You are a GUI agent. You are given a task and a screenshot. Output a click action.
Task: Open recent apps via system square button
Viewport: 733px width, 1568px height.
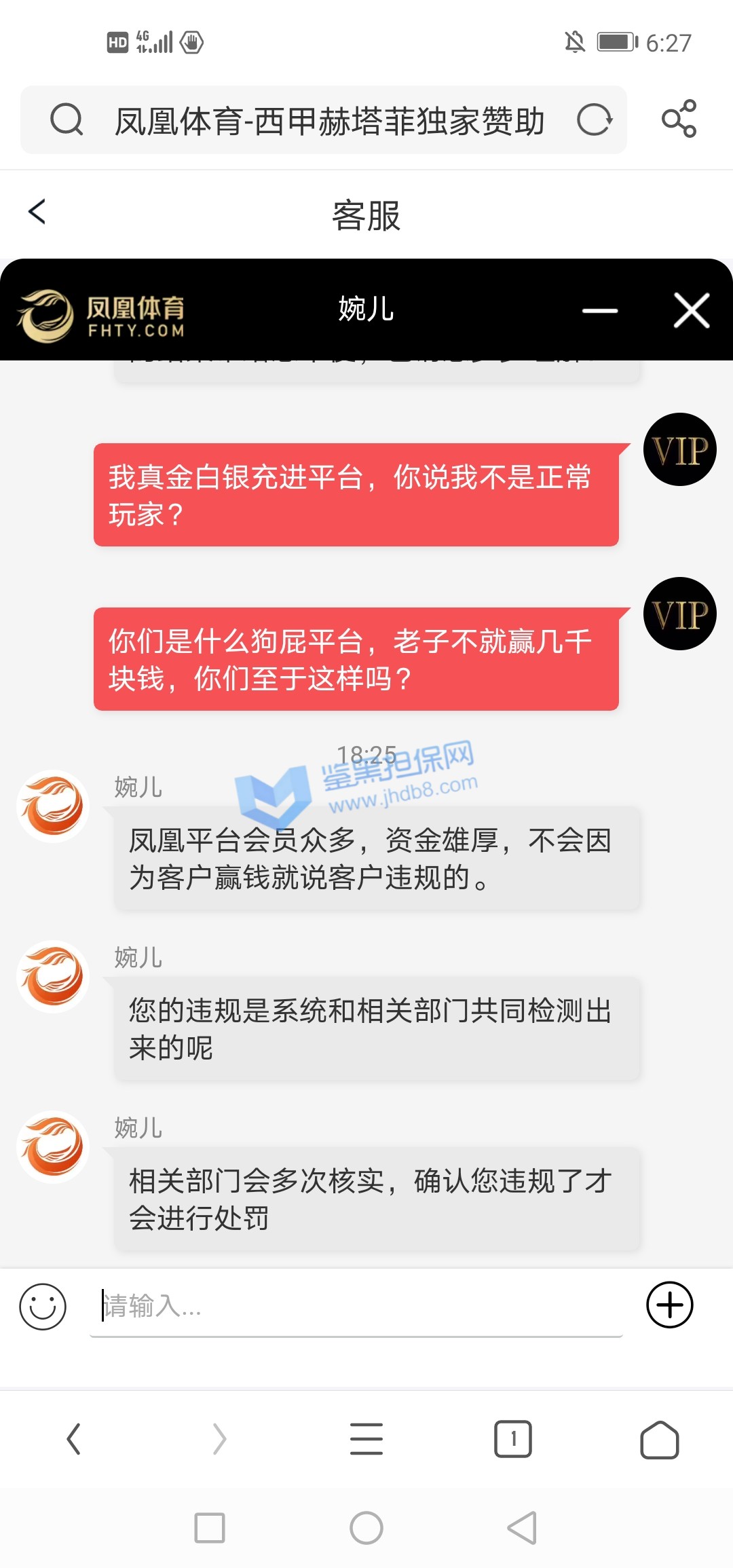pos(210,1528)
